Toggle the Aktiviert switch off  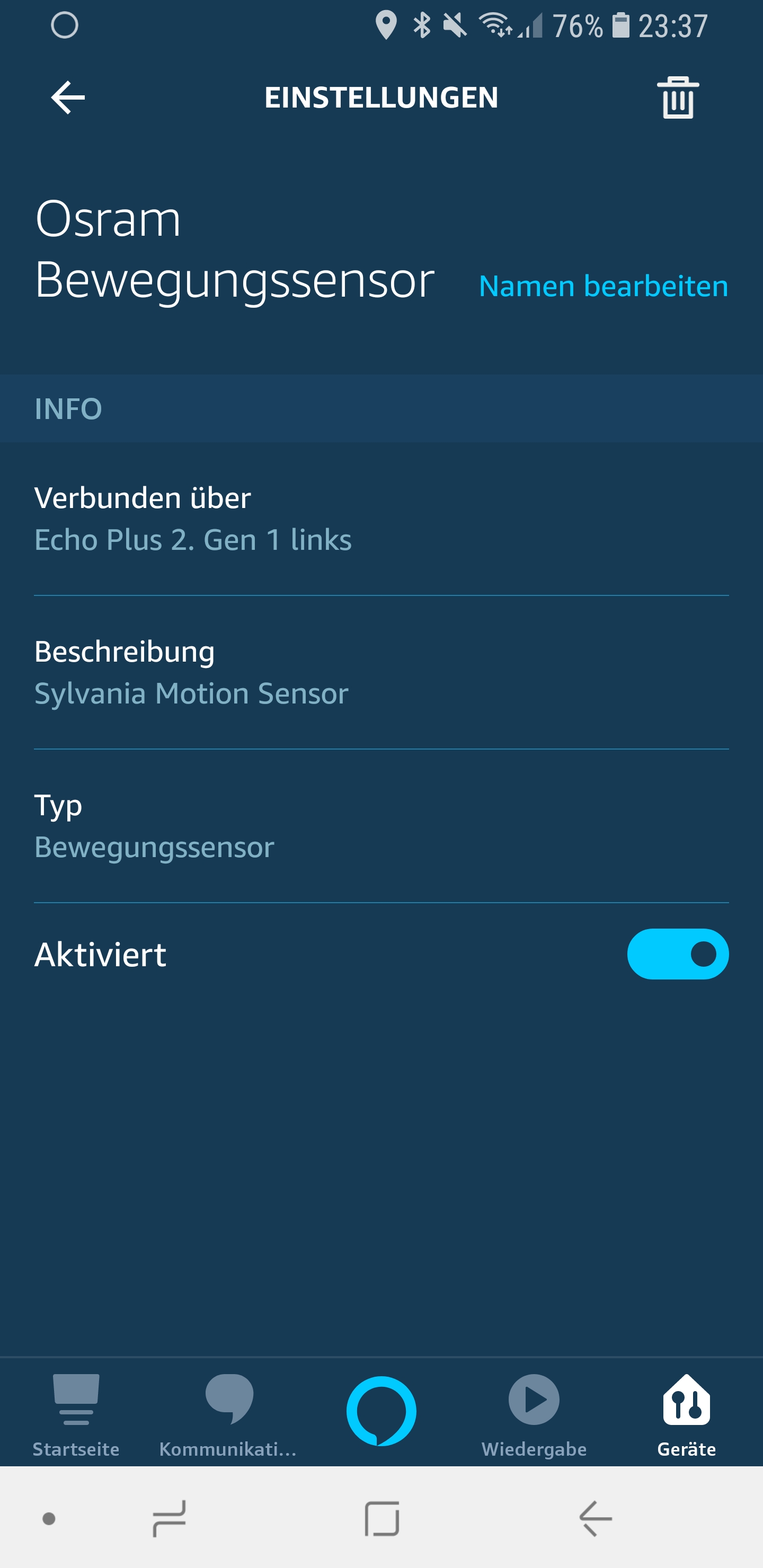tap(677, 954)
